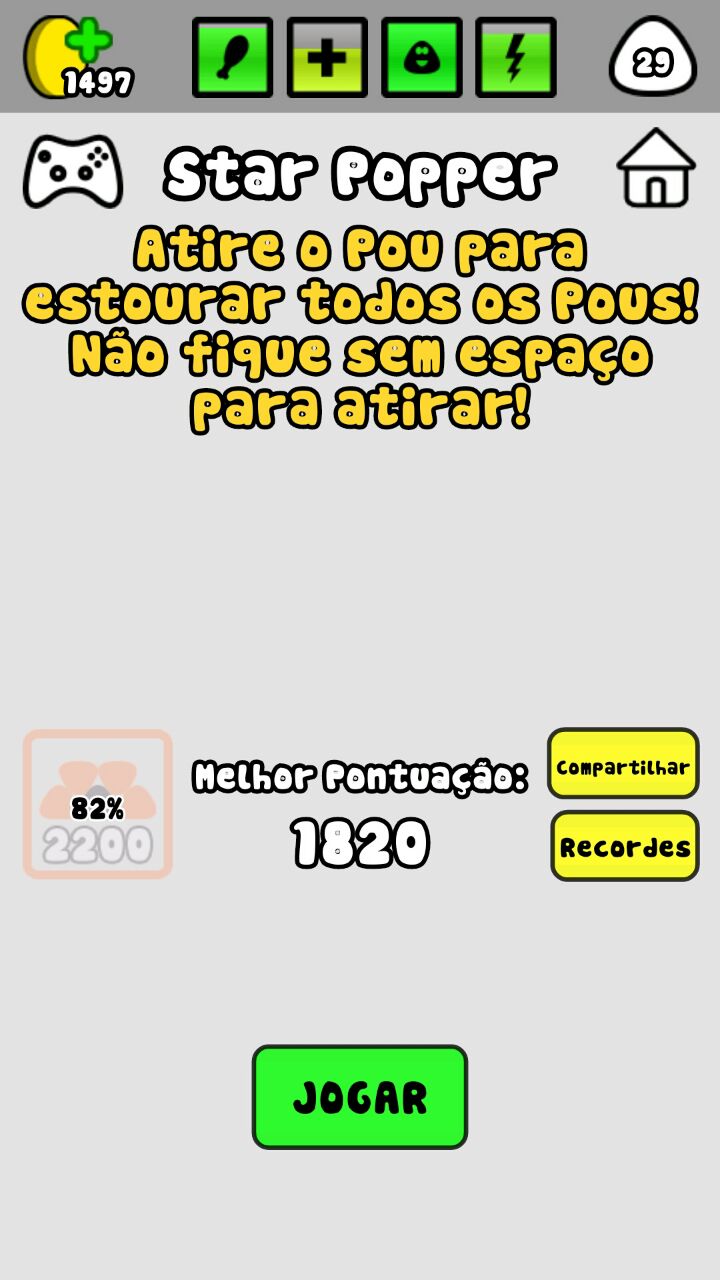
Task: Check the fun Pou status bar
Action: click(x=421, y=57)
